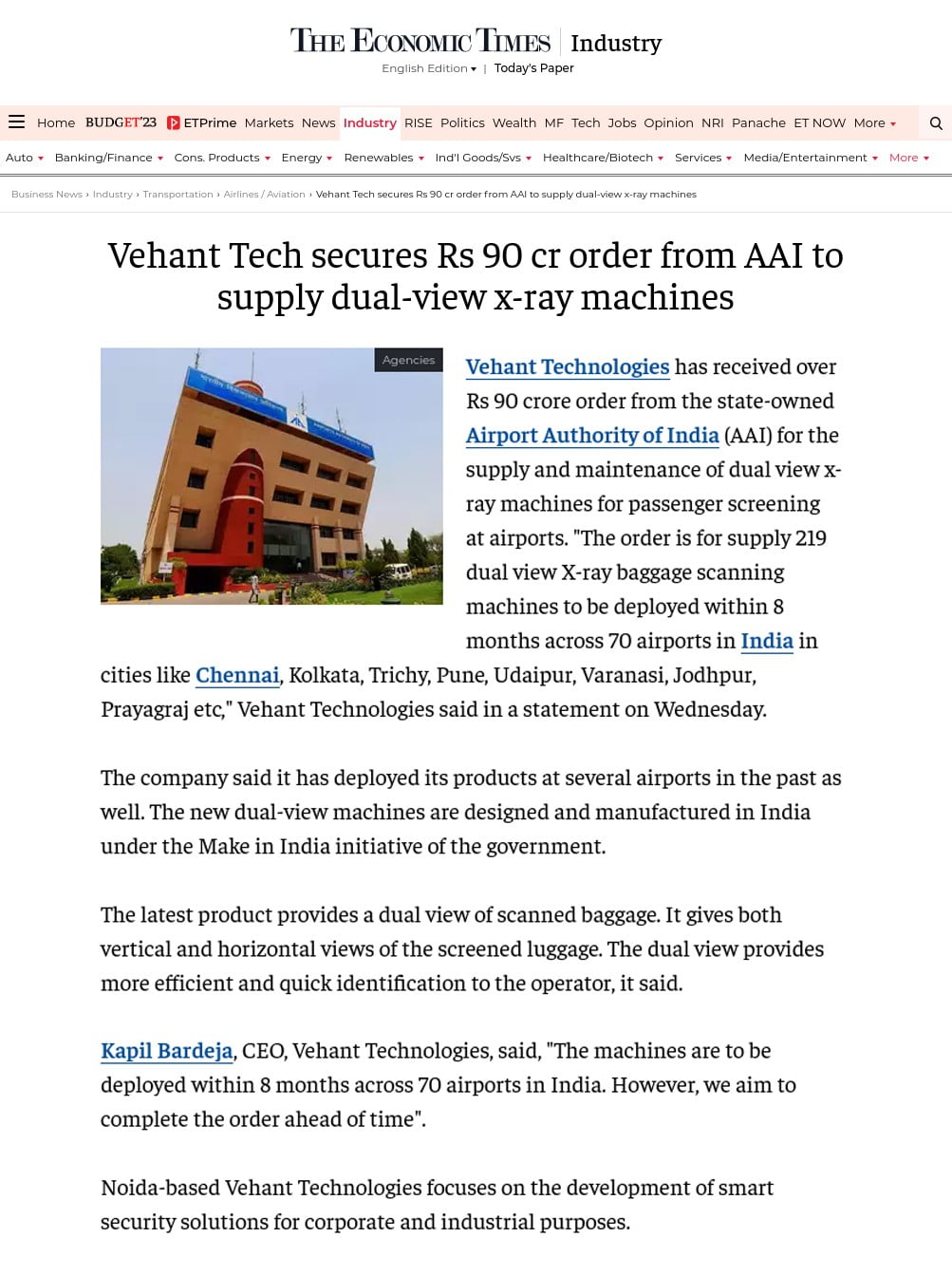
Task: Open the search icon
Action: pyautogui.click(x=936, y=123)
